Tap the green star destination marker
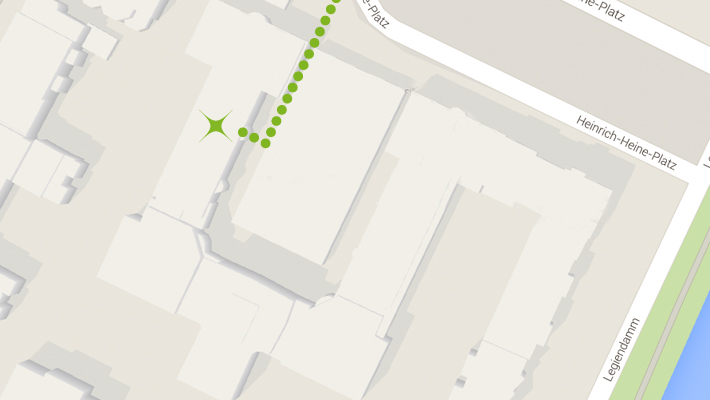Screen dimensions: 710x400 [215, 126]
